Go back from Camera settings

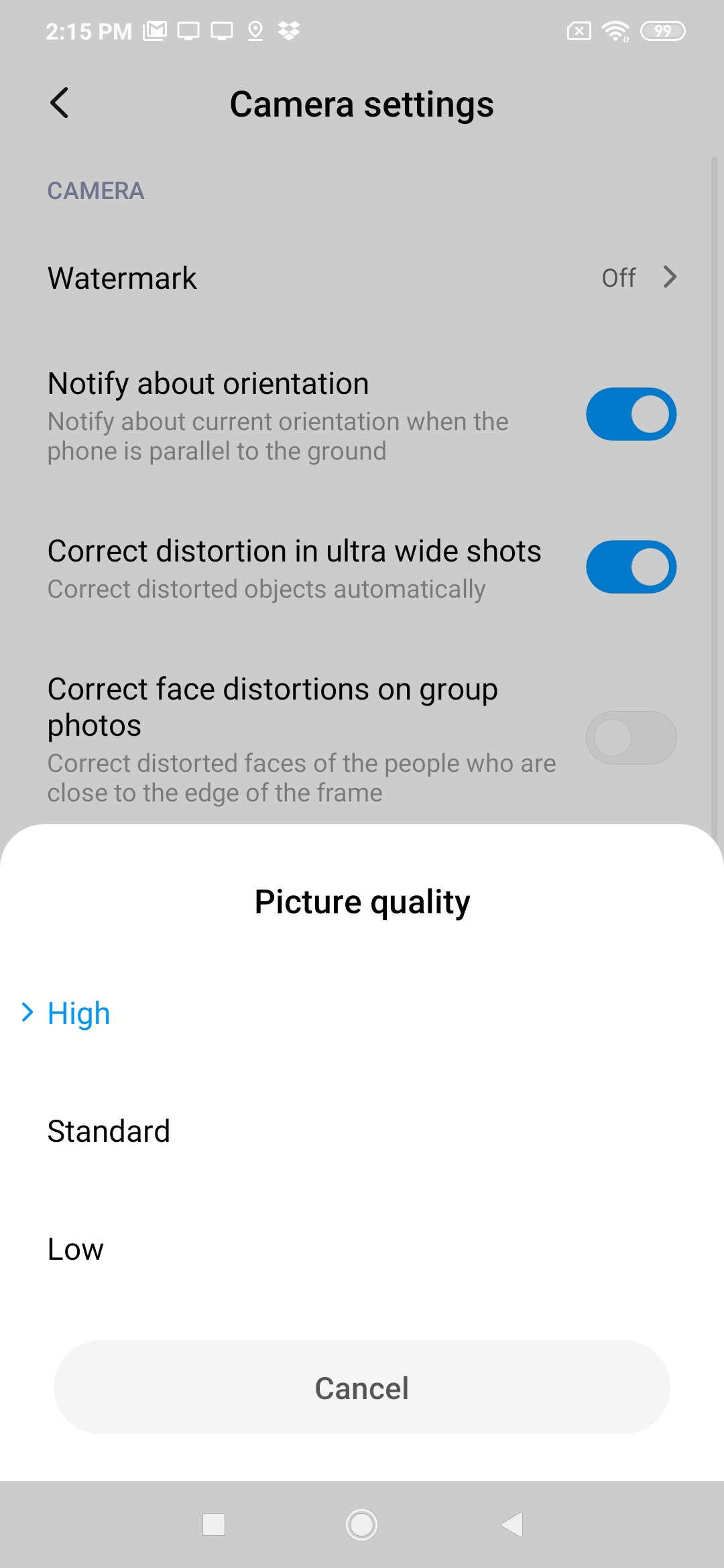(x=60, y=103)
